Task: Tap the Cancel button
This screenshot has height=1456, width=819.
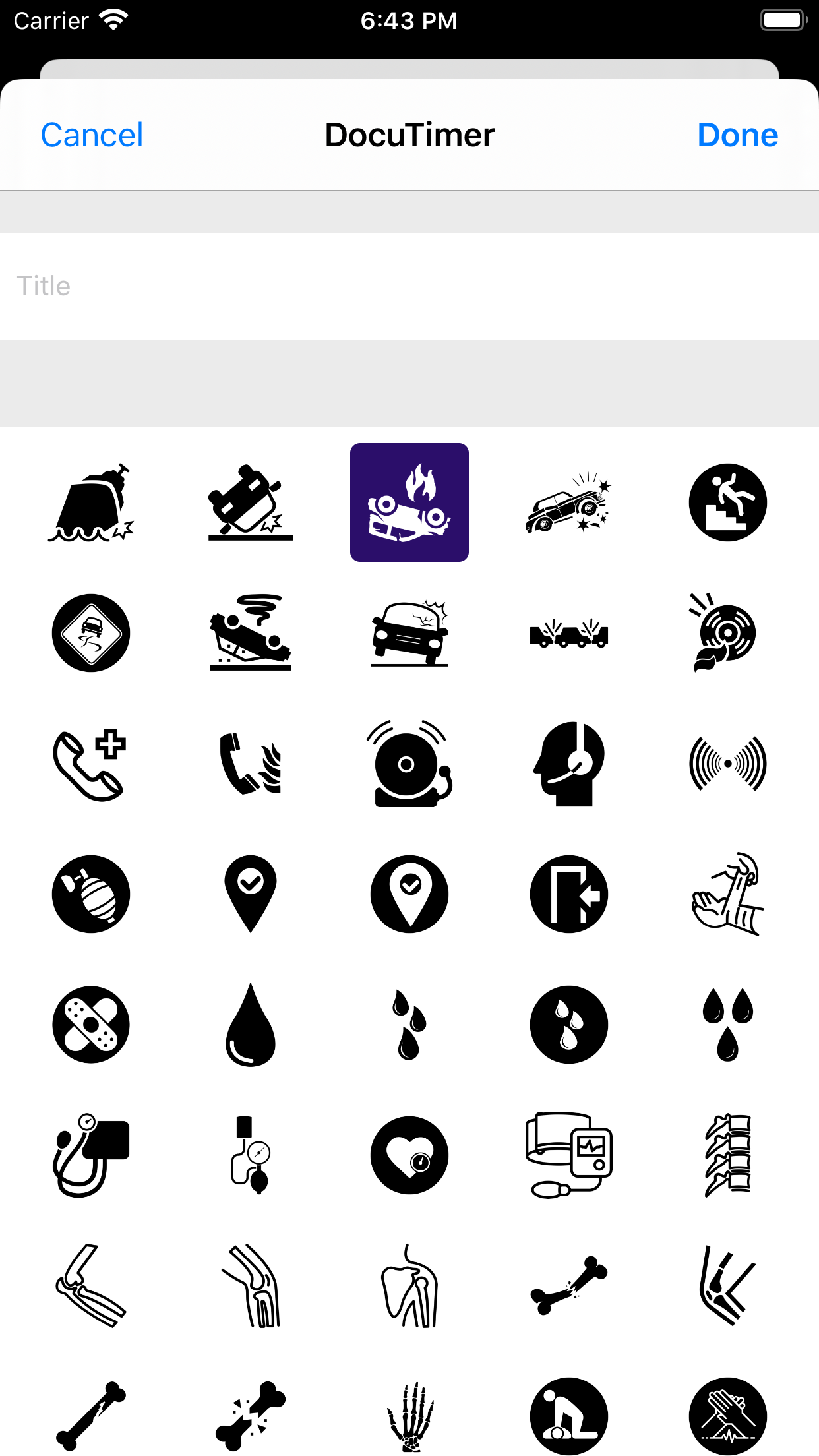Action: [x=92, y=135]
